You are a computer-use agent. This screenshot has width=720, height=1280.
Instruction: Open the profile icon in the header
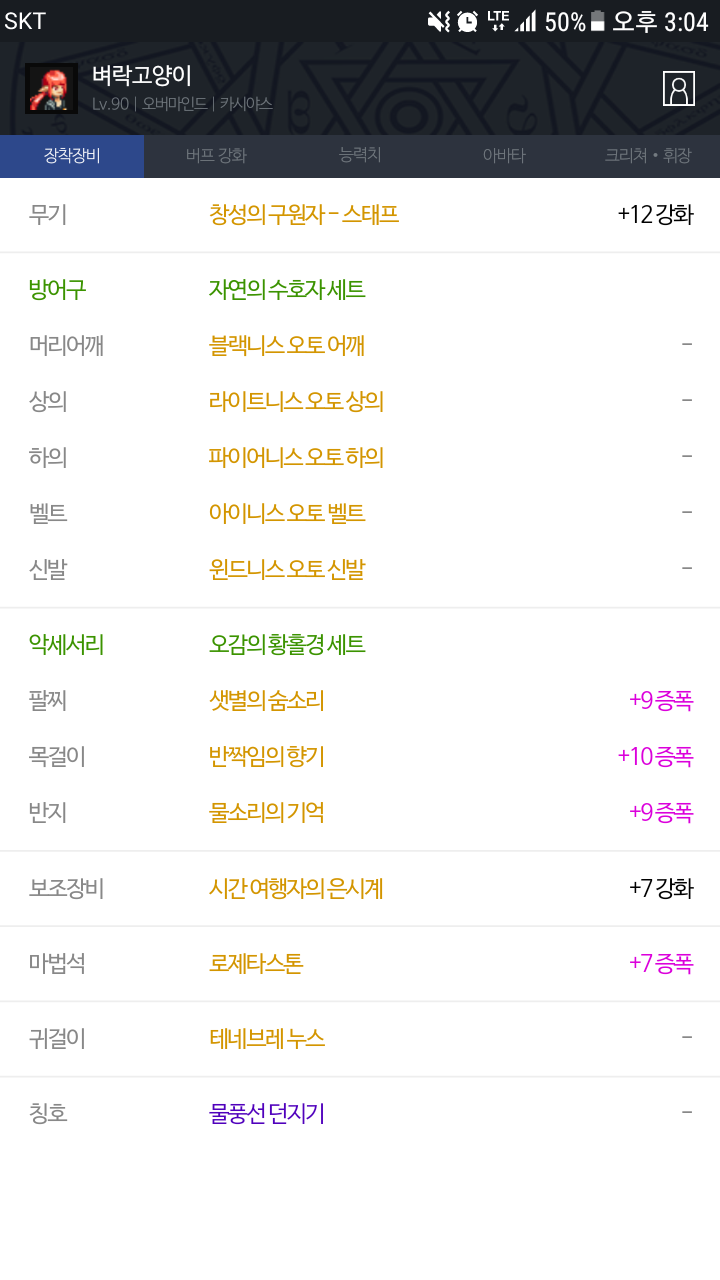679,88
